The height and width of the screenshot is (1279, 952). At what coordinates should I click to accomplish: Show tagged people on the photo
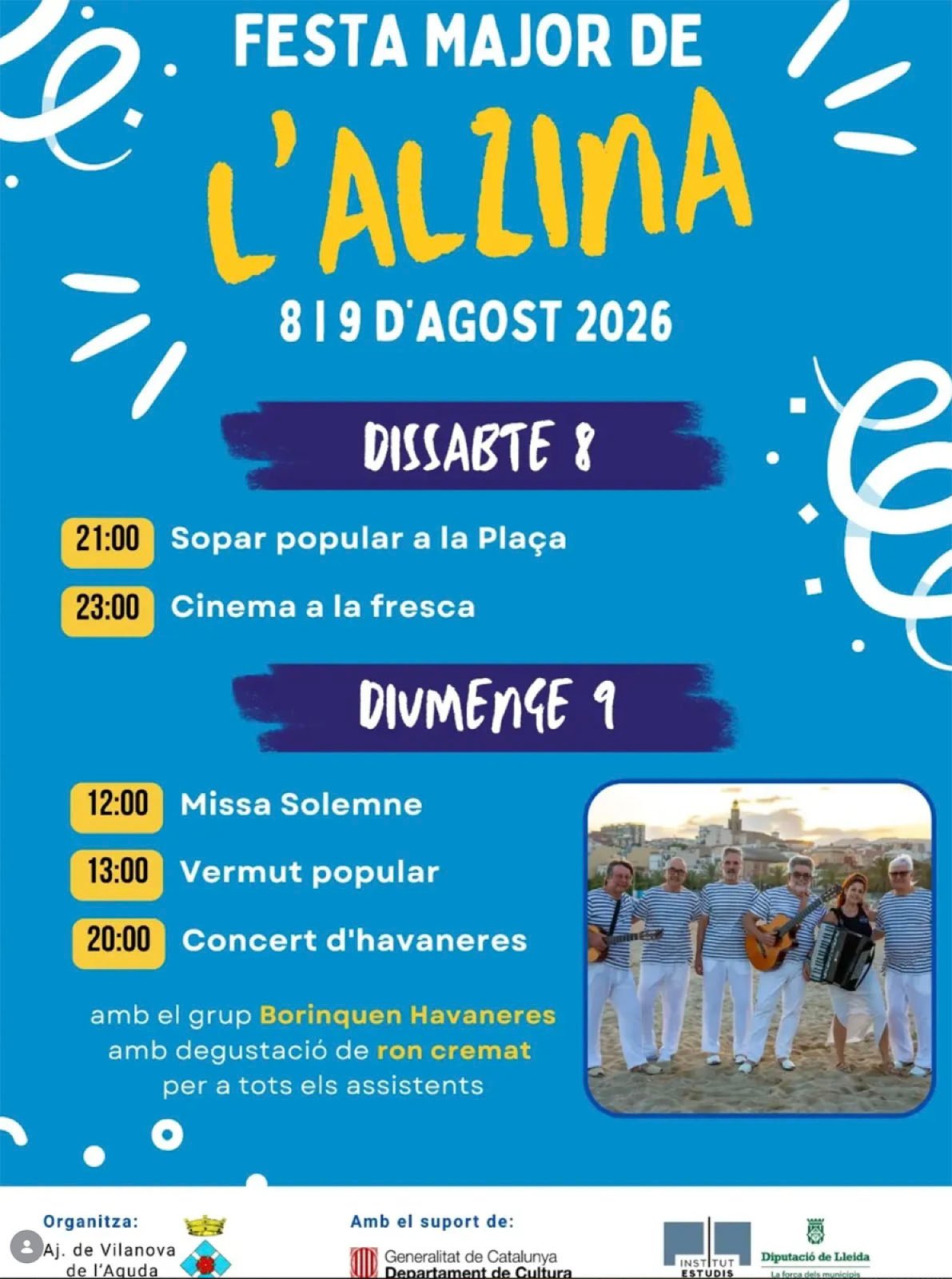[26, 1247]
